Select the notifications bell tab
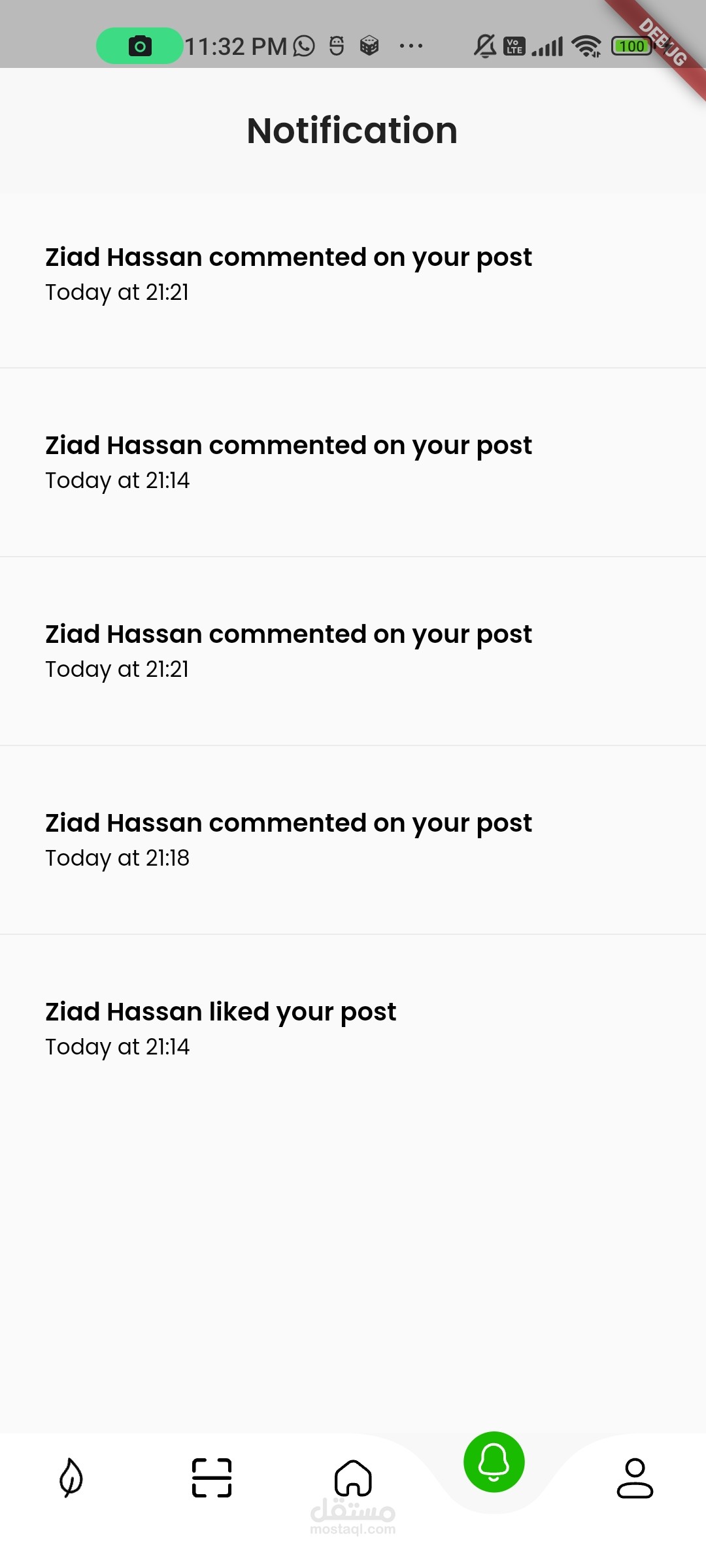Screen dimensions: 706x1568 coord(494,1462)
